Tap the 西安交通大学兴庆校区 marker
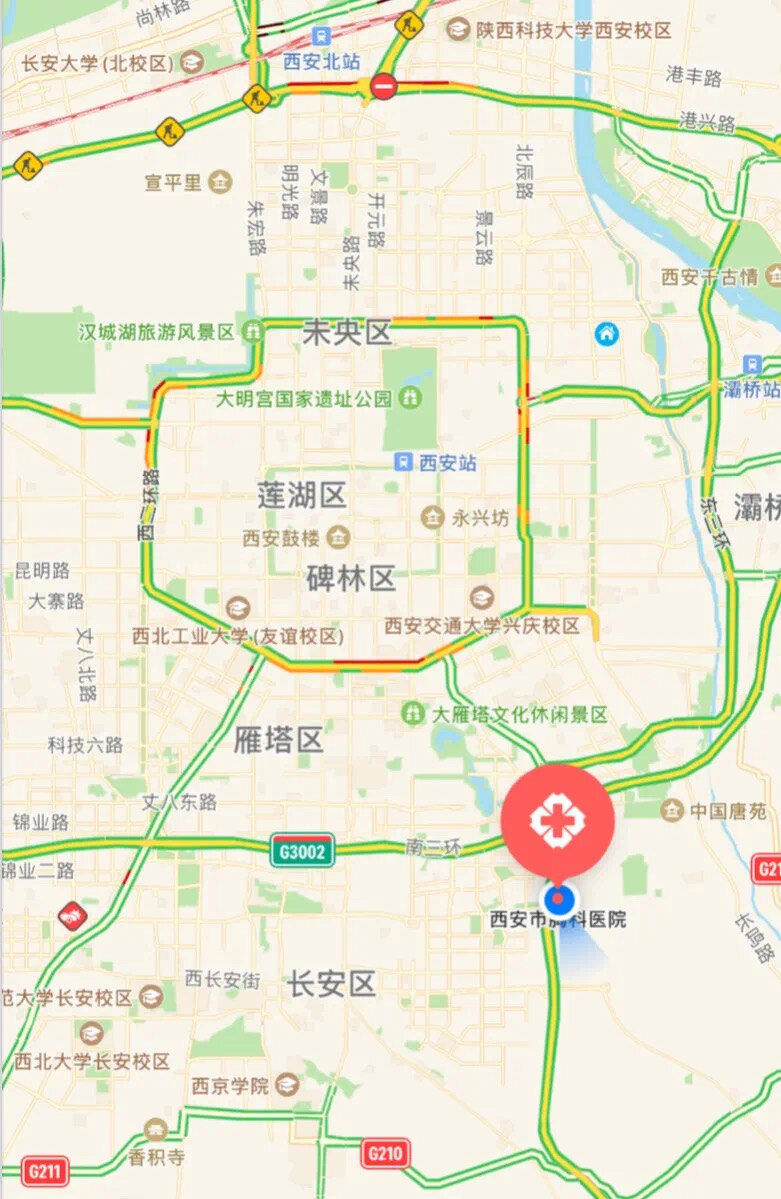This screenshot has width=781, height=1199. click(482, 598)
